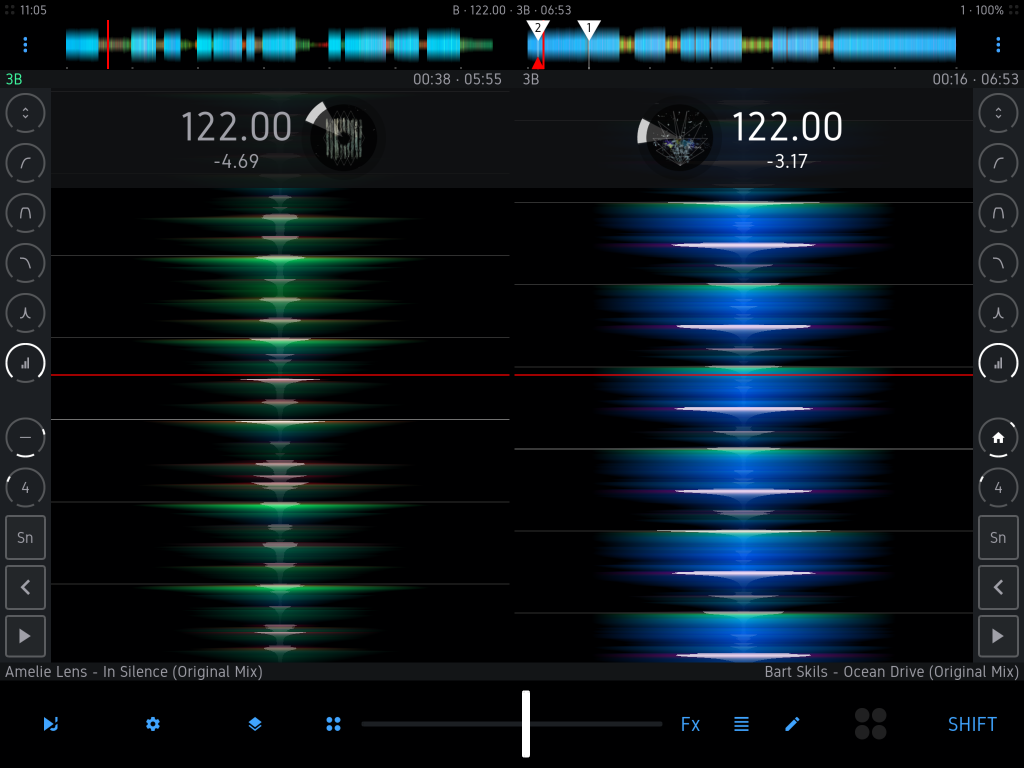Tap the home knob on right deck
Screen dimensions: 1024x768
tap(998, 438)
